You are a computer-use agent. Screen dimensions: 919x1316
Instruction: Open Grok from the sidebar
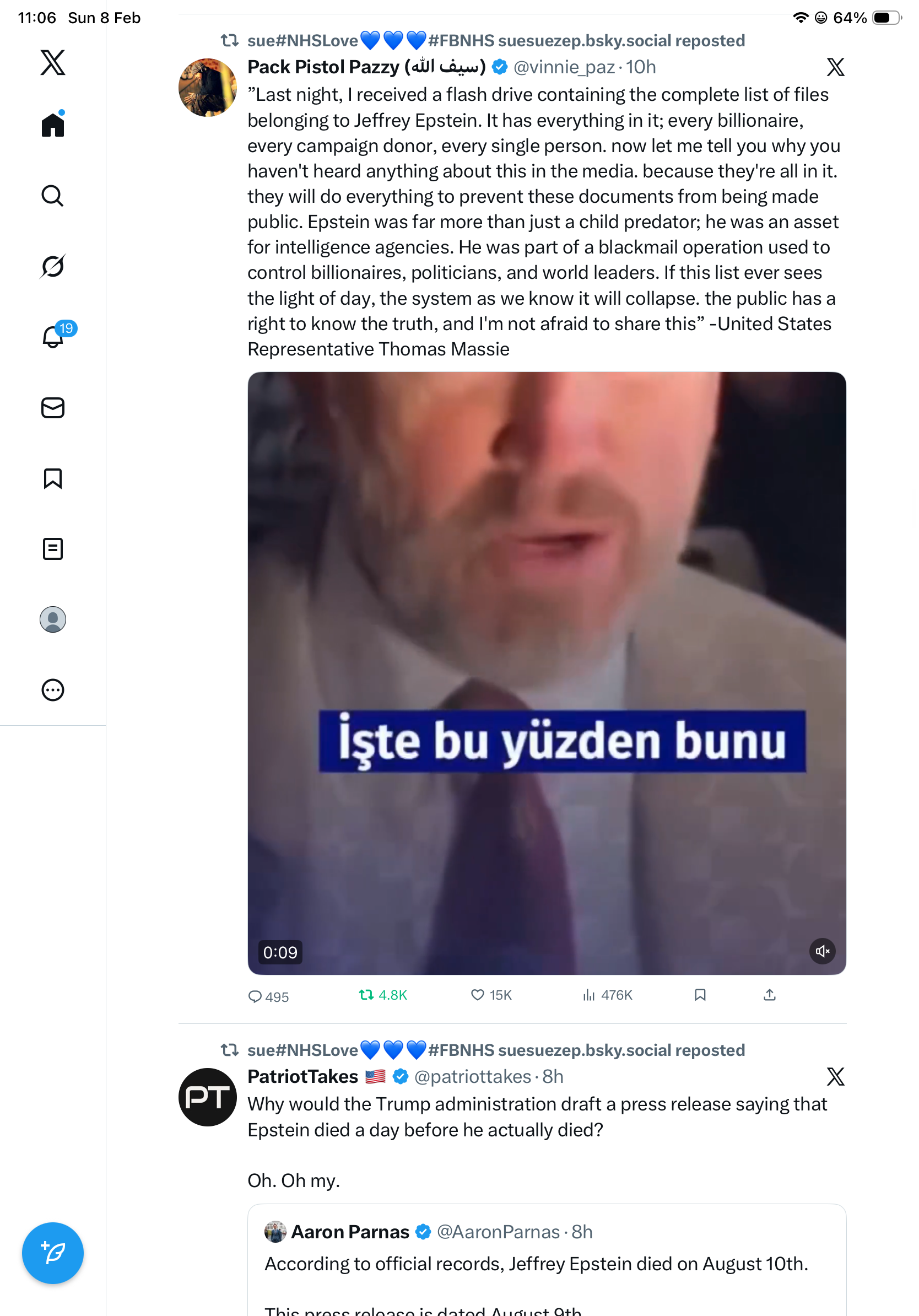tap(53, 266)
